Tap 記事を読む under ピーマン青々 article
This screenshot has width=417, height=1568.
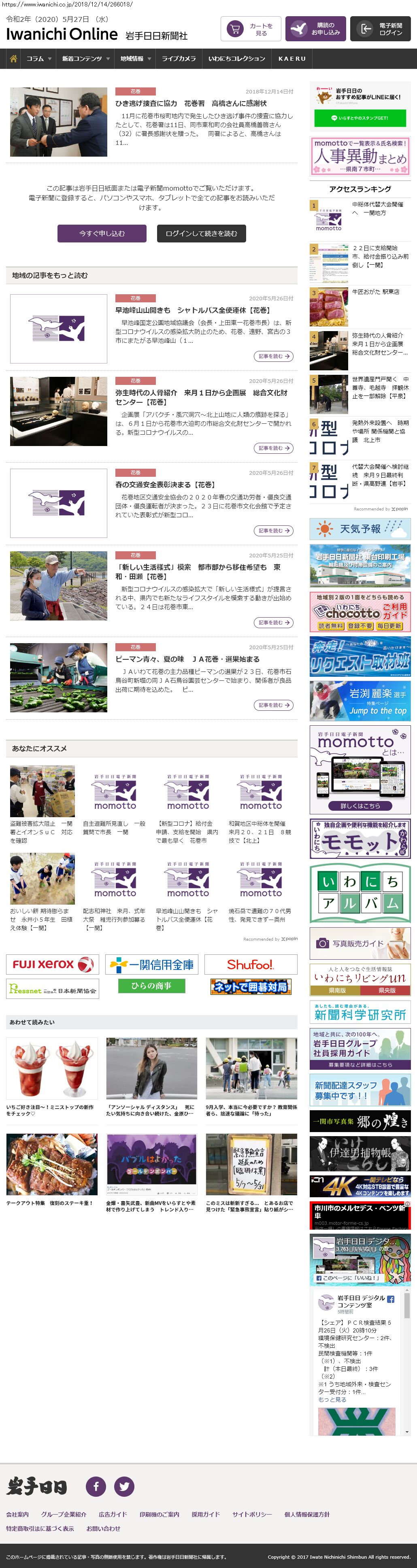[x=273, y=705]
